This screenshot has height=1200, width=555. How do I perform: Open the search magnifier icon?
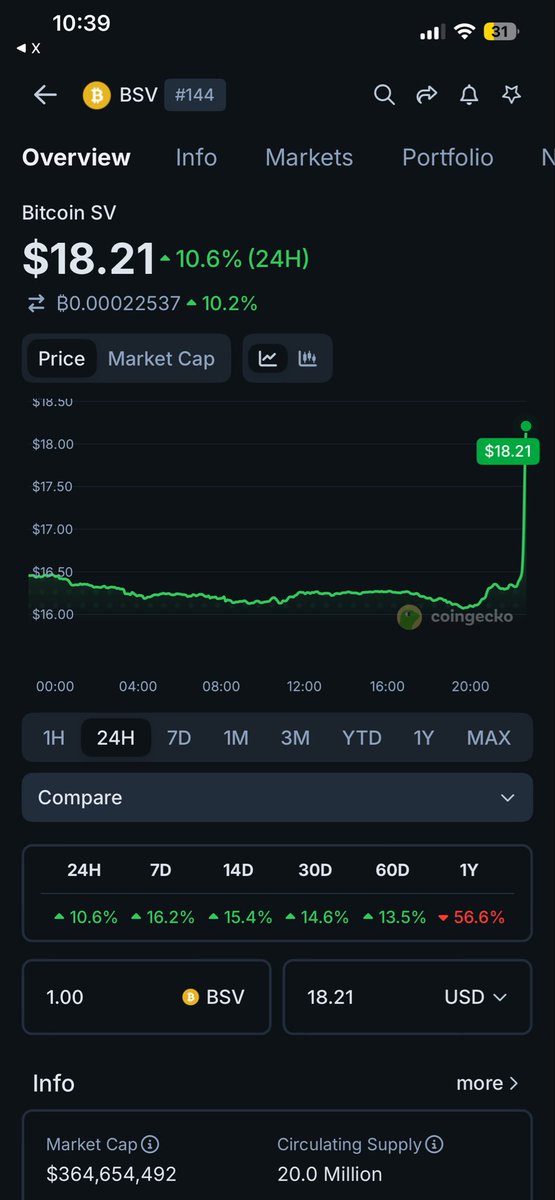click(x=384, y=95)
